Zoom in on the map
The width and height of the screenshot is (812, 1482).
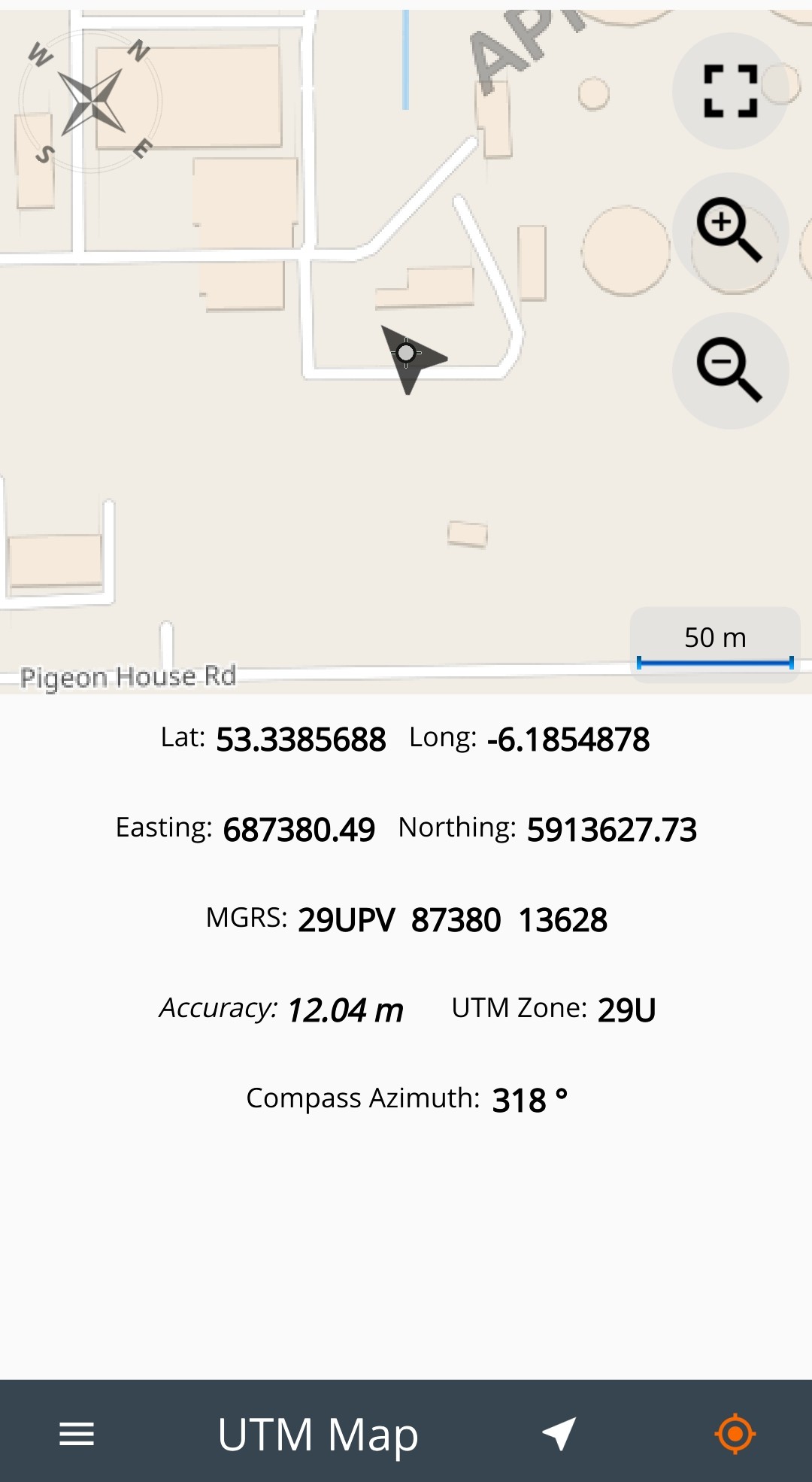tap(730, 231)
